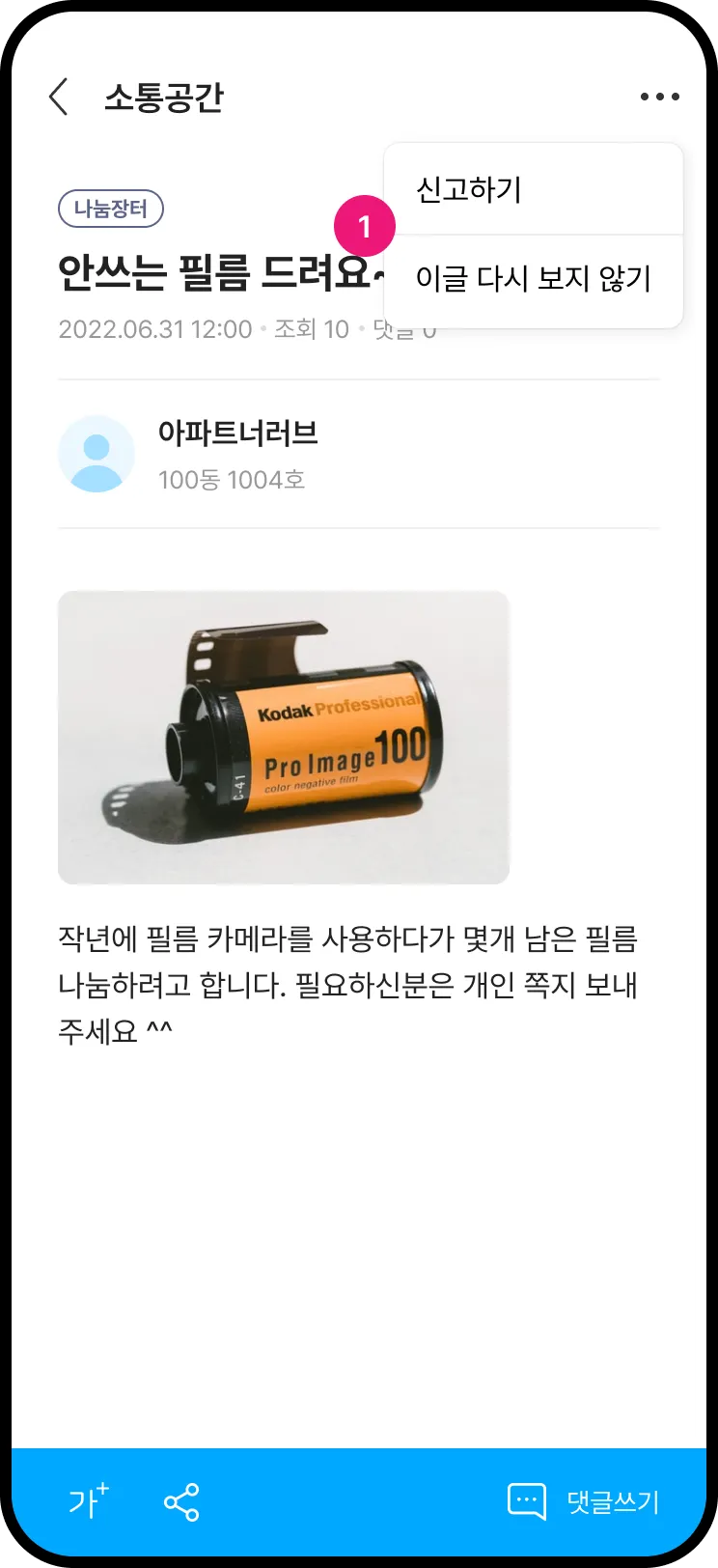718x1568 pixels.
Task: Open the three-dot overflow menu
Action: [x=659, y=97]
